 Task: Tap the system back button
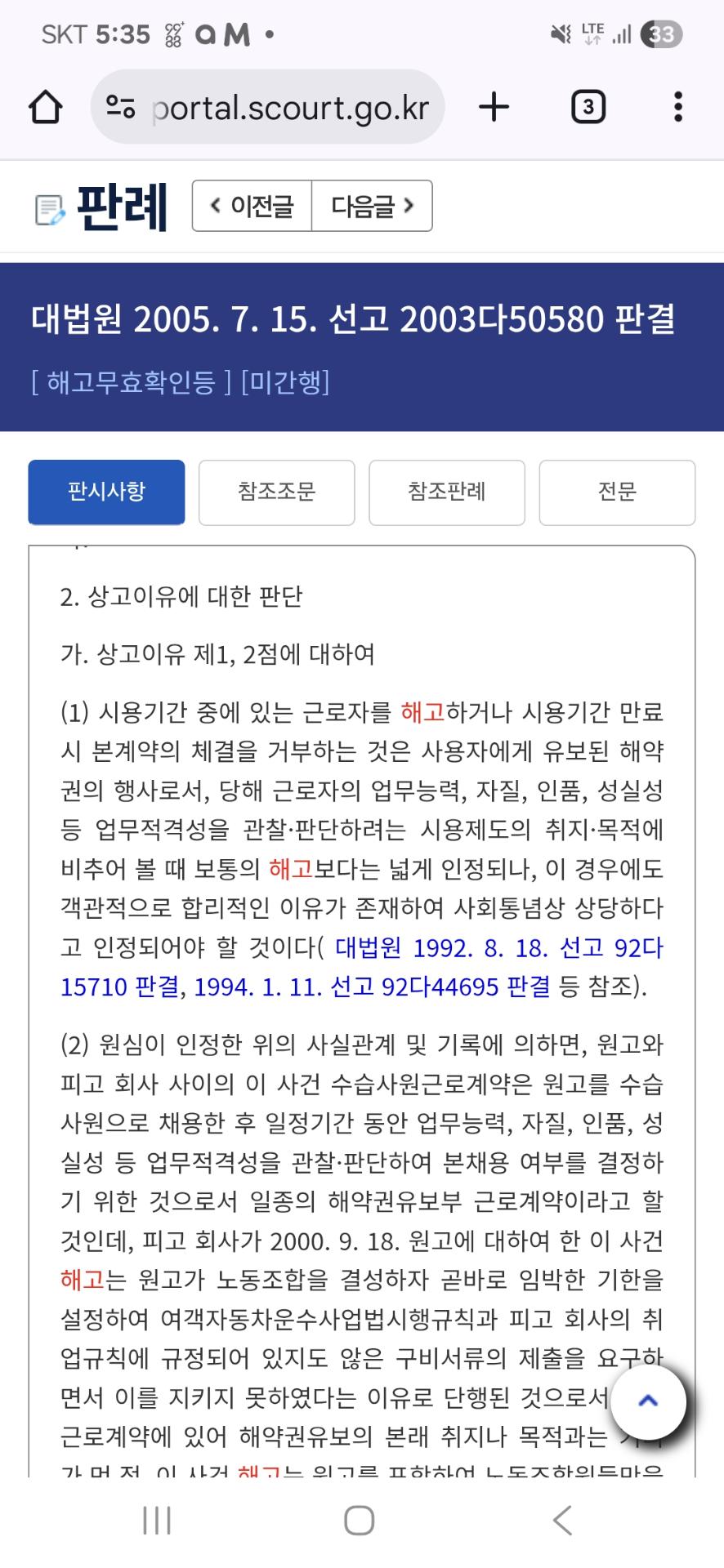pyautogui.click(x=562, y=1521)
